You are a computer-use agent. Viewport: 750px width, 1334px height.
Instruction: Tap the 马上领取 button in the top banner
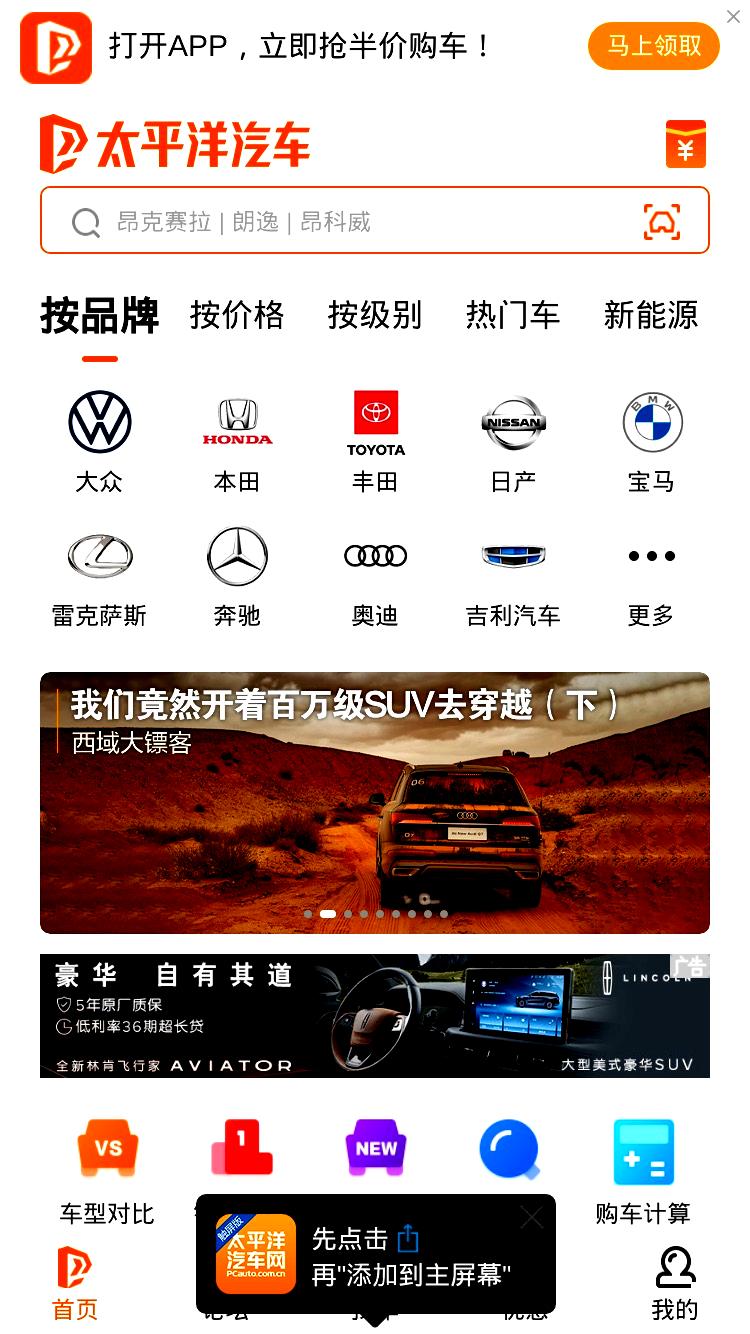pyautogui.click(x=654, y=46)
